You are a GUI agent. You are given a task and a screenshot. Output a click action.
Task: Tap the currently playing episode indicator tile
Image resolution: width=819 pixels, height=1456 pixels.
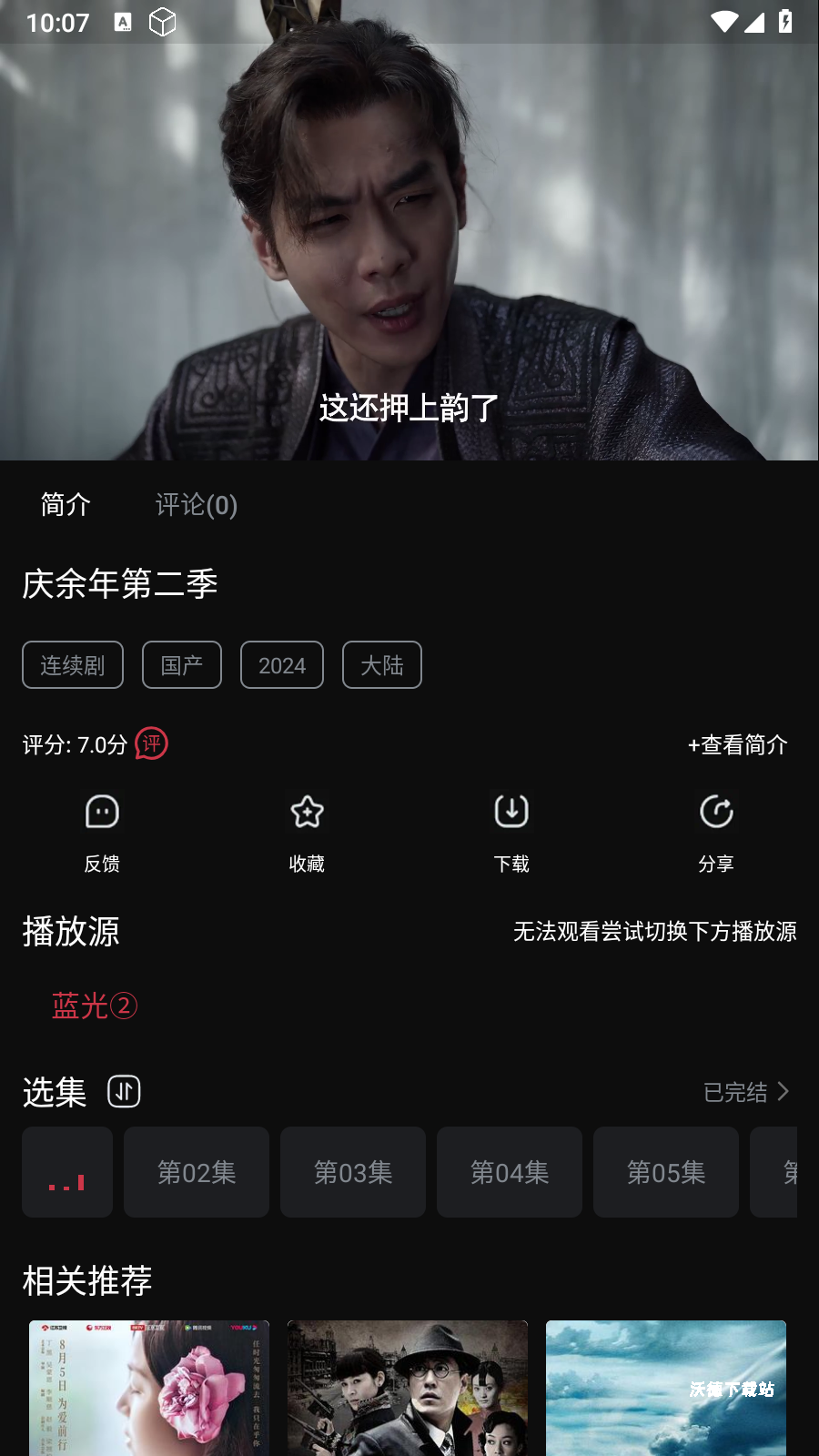(66, 1172)
